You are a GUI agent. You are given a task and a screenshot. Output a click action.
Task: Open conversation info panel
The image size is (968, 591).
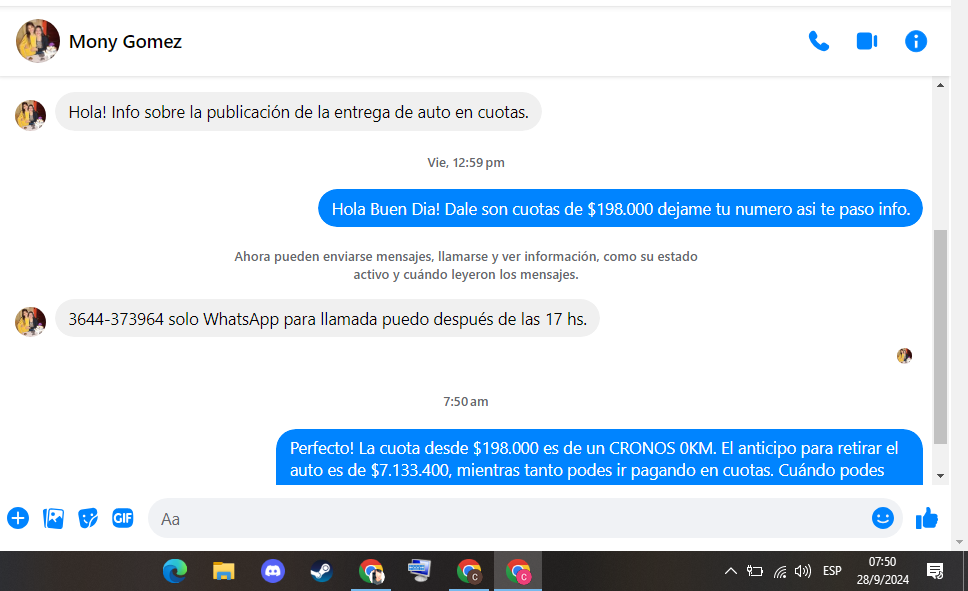tap(916, 41)
